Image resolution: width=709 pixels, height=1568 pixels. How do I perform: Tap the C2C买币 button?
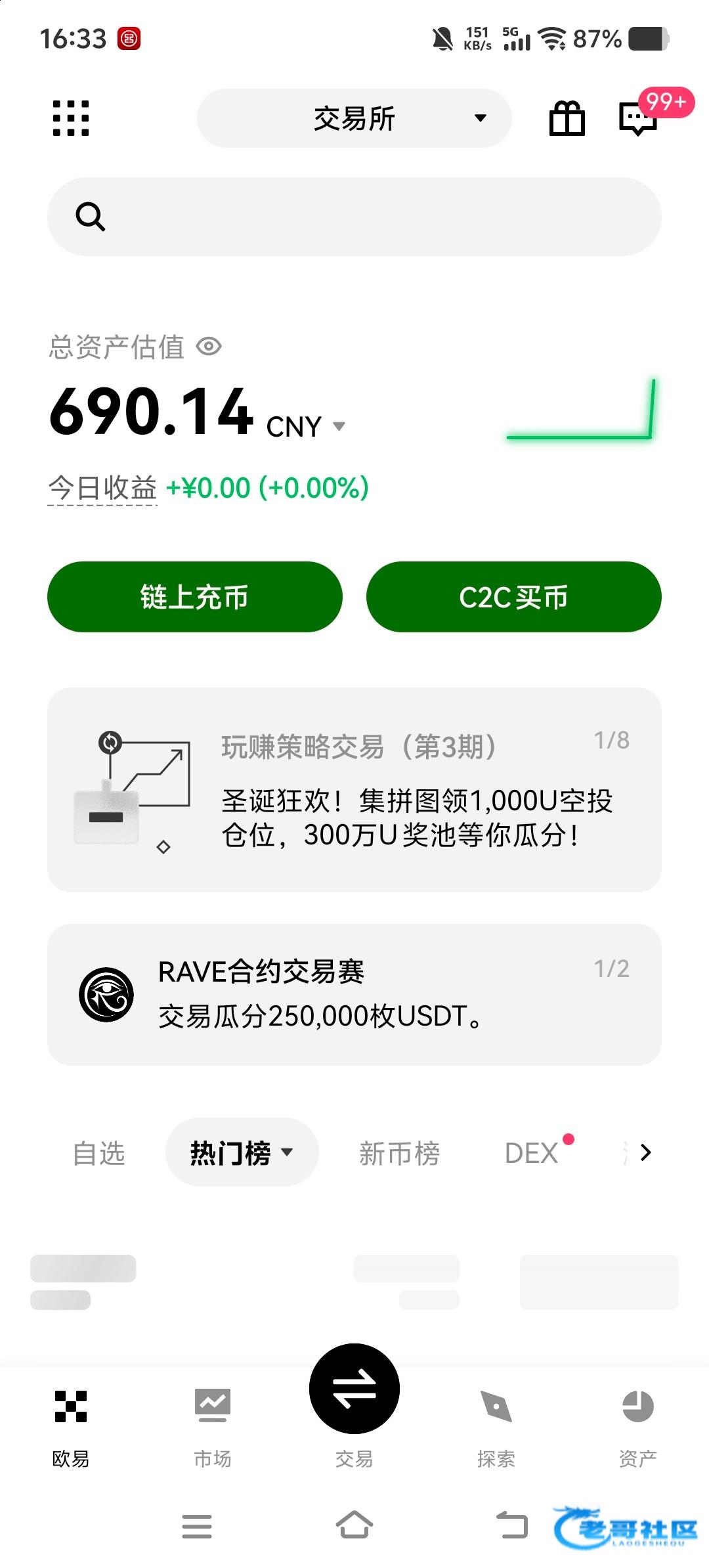513,597
